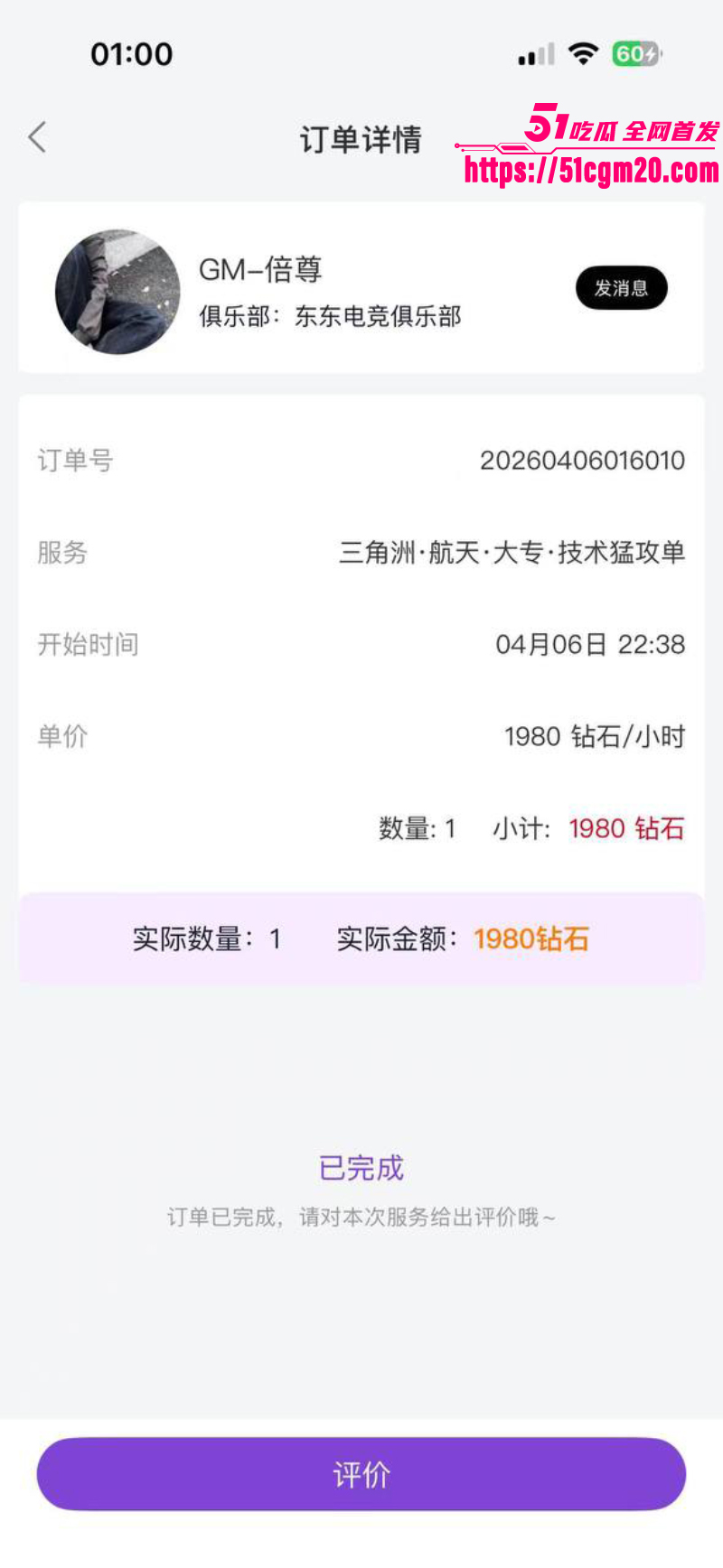The image size is (723, 1568).
Task: Tap the 已完成 status label
Action: point(361,1167)
